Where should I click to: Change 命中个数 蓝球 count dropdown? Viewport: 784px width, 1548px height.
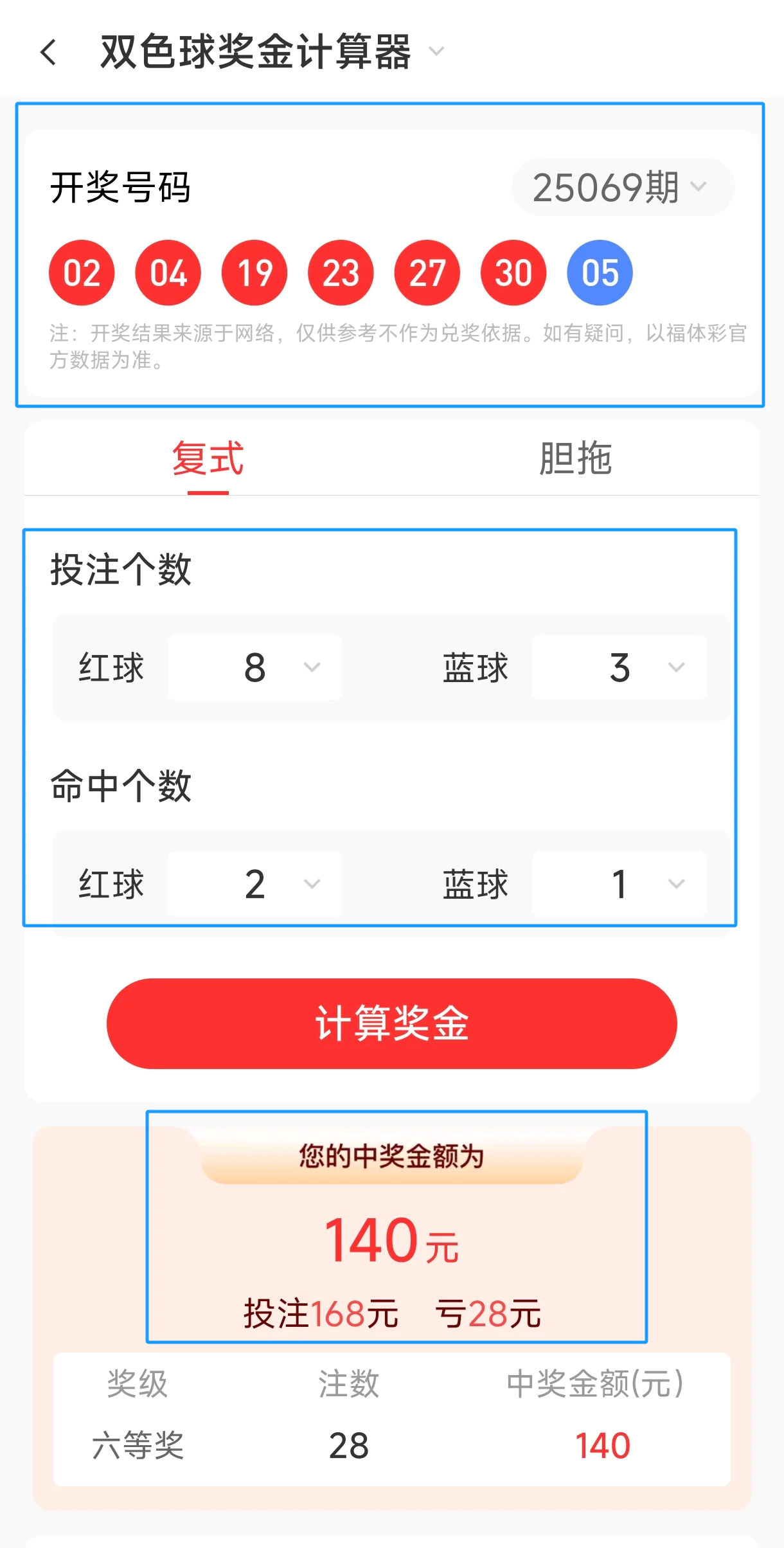click(x=619, y=884)
